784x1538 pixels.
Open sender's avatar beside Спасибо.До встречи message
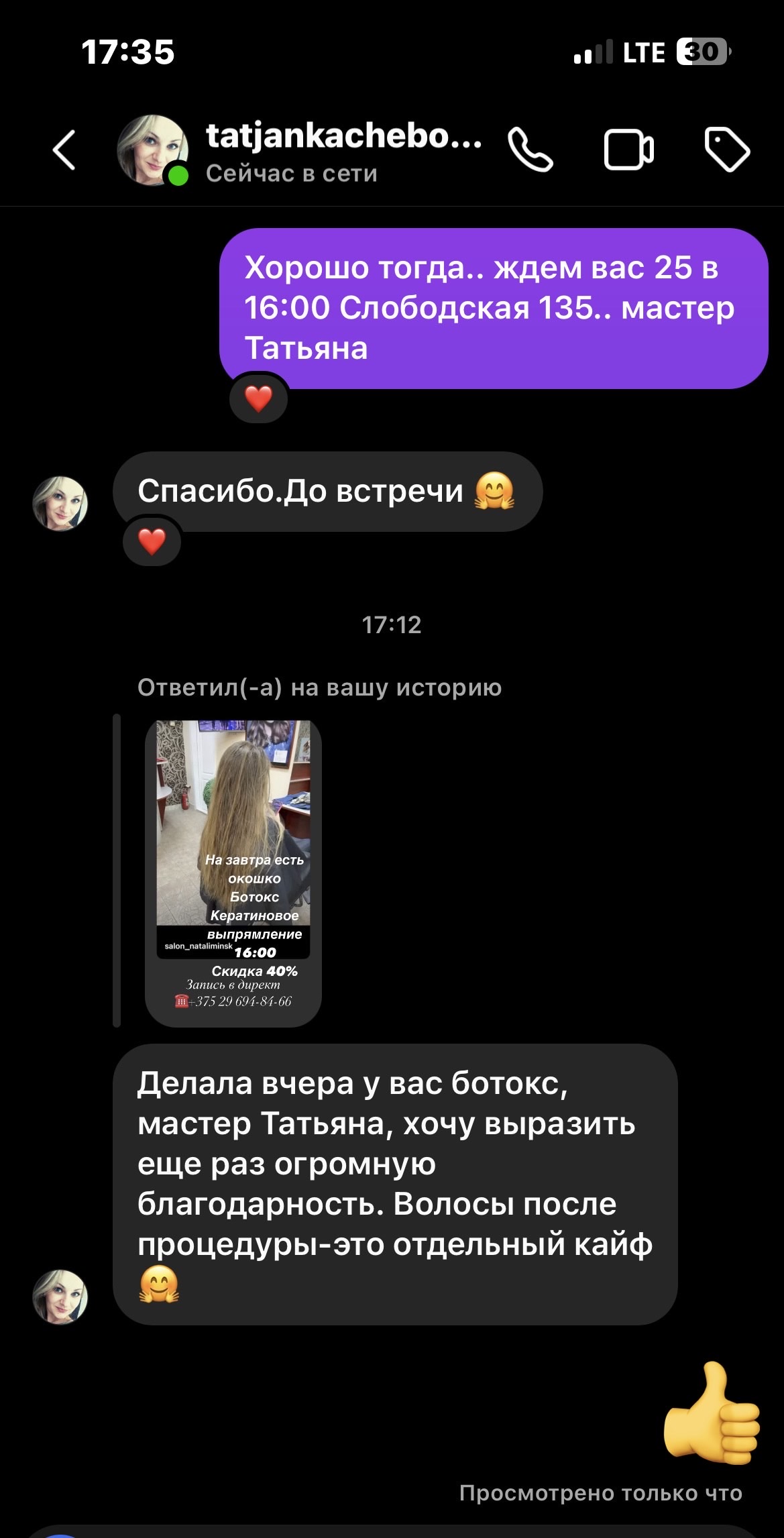pos(60,504)
